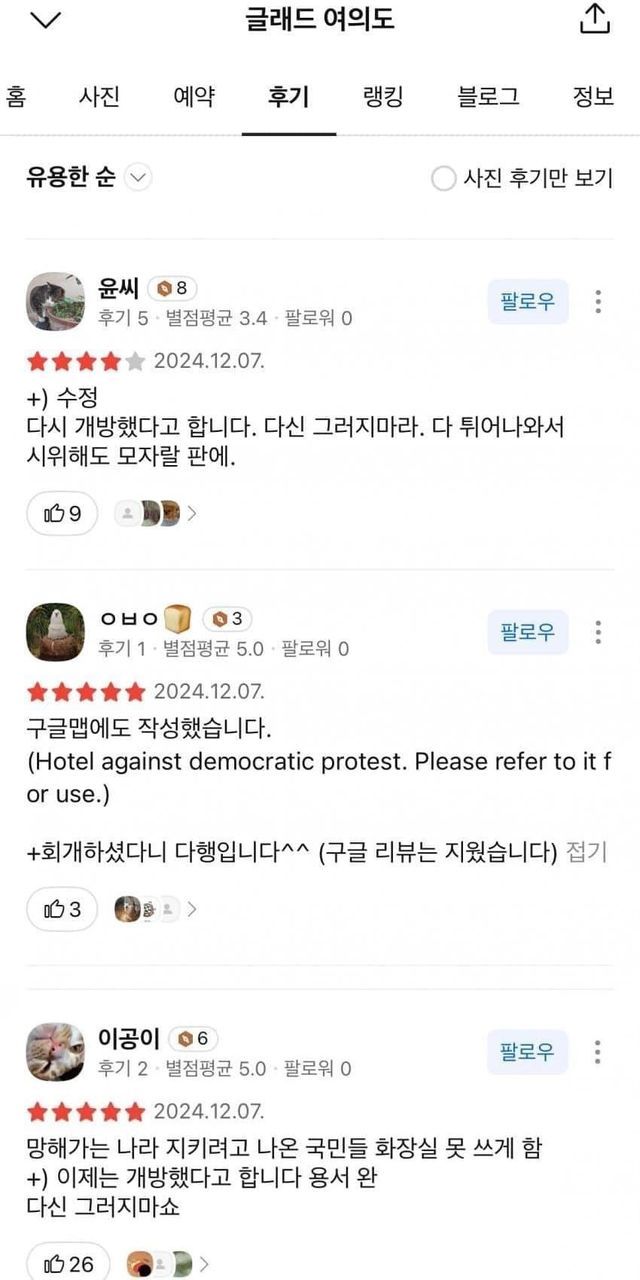The height and width of the screenshot is (1280, 640).
Task: Collapse ㅇㅂㅇ's review with 접기
Action: coord(587,852)
